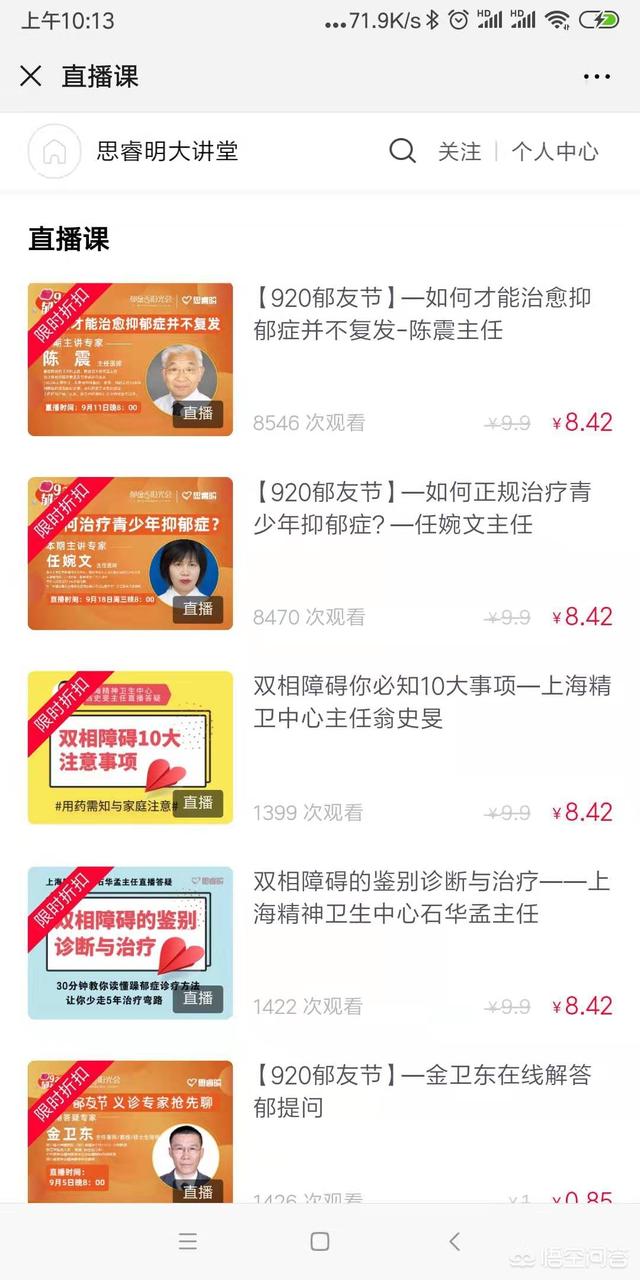Tap the system home button
The image size is (640, 1280).
click(320, 1241)
